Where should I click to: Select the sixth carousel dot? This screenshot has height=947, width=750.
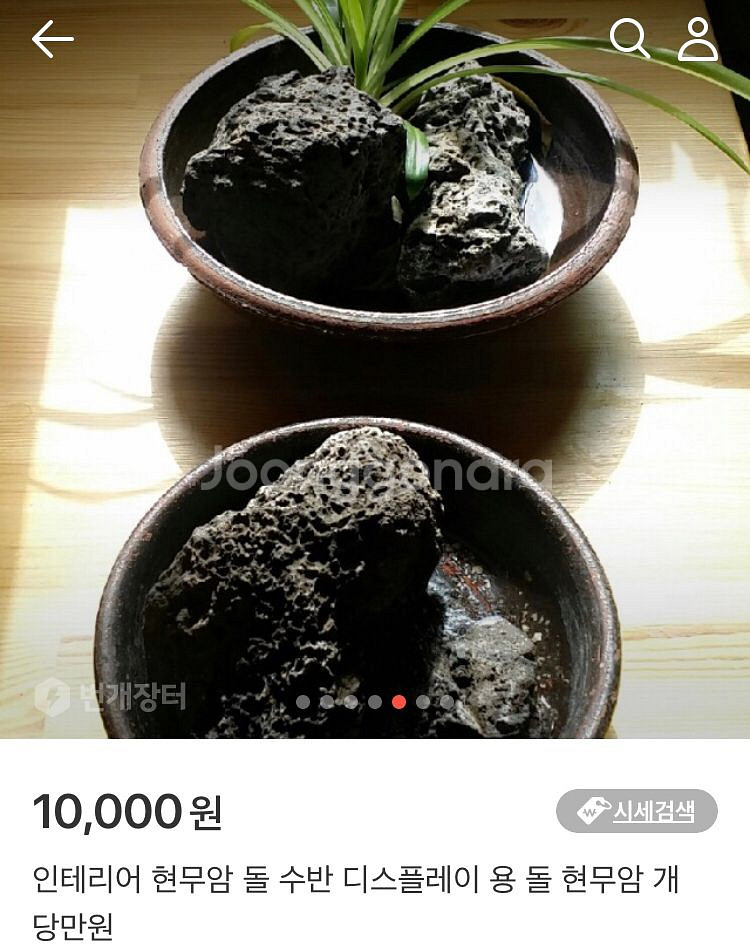[423, 701]
